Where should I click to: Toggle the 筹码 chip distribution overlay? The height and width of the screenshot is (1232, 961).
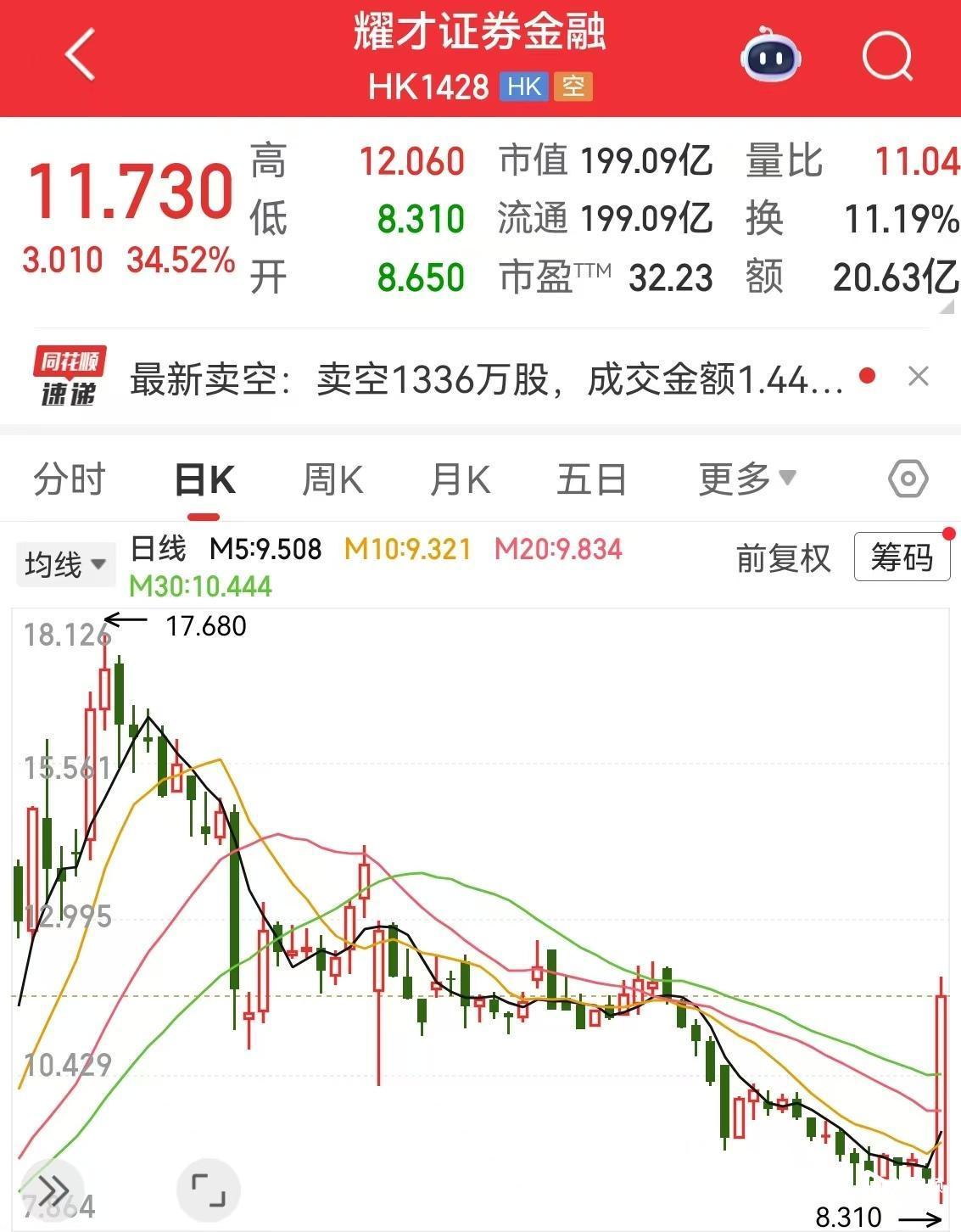[x=902, y=558]
